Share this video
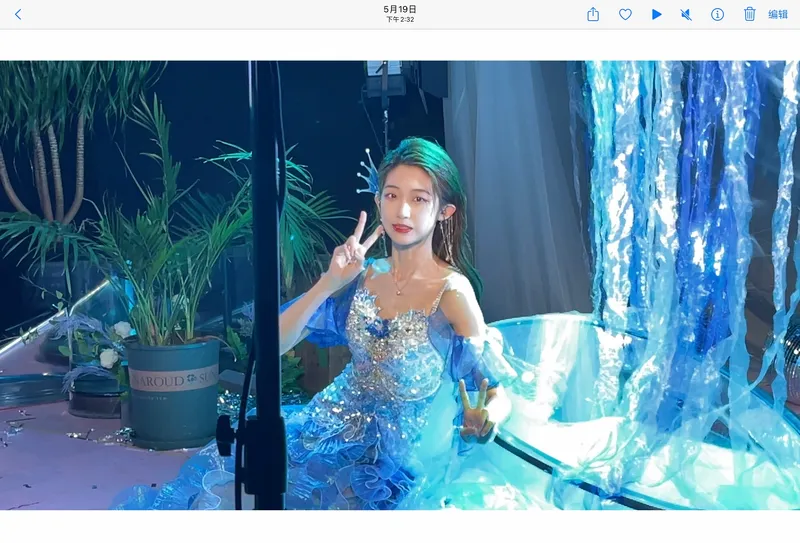Image resolution: width=800 pixels, height=543 pixels. [593, 14]
